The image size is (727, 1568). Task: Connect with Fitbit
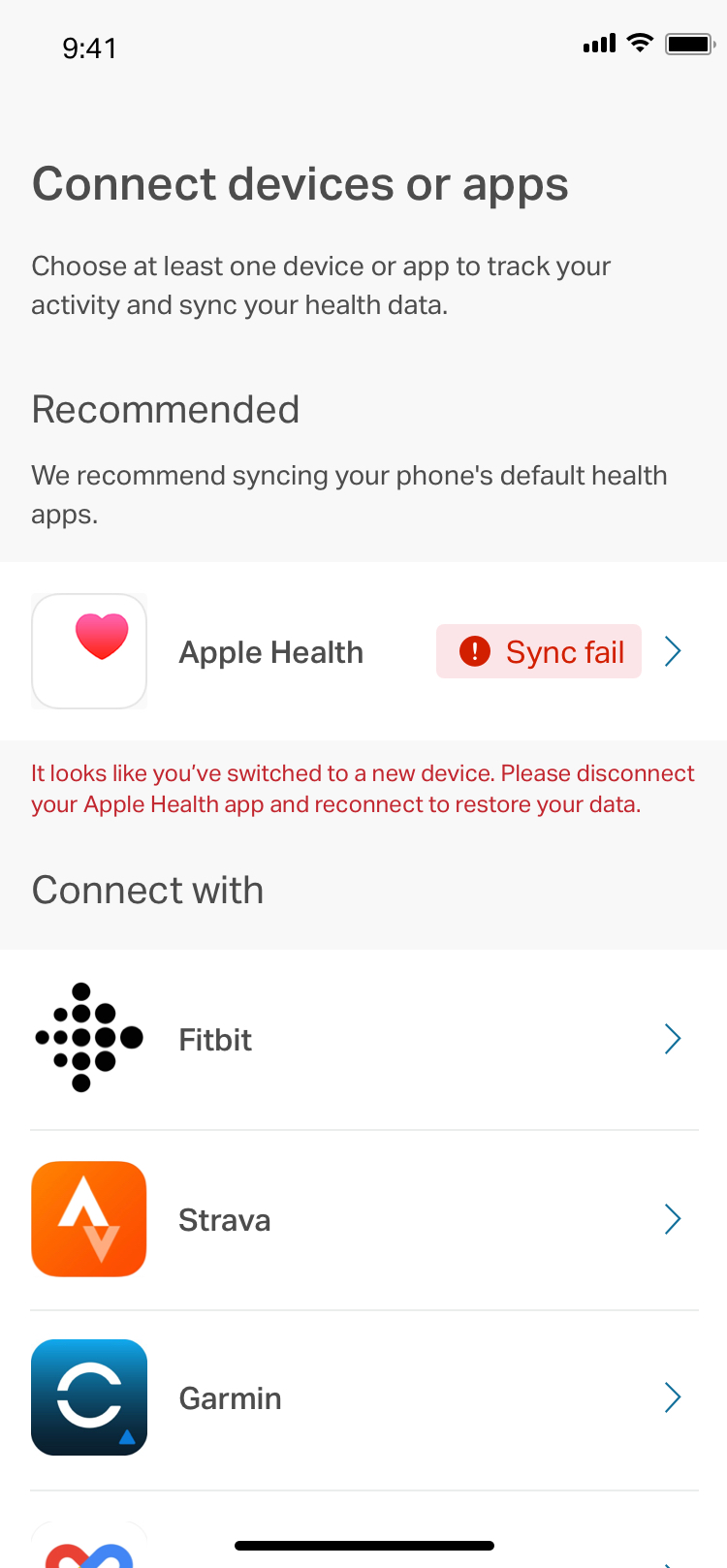pyautogui.click(x=363, y=1039)
